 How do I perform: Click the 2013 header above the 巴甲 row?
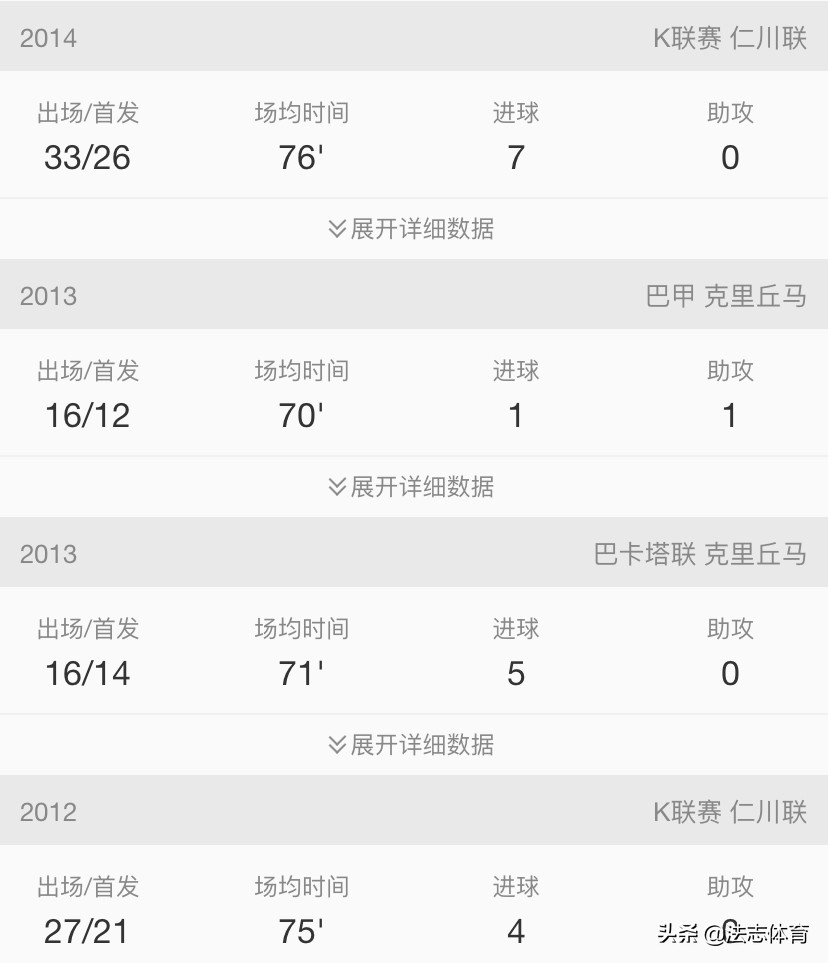click(x=47, y=295)
